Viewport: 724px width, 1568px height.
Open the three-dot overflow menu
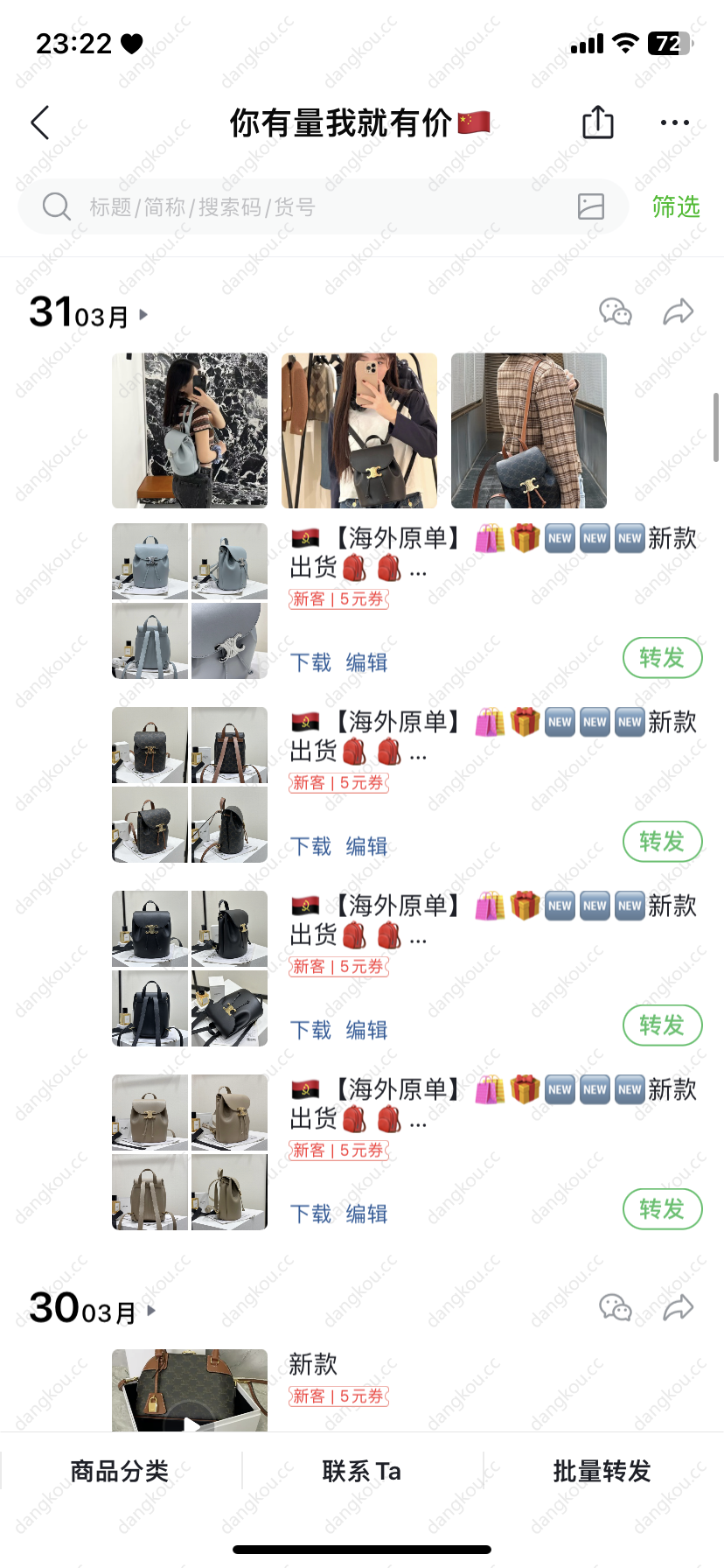point(674,122)
